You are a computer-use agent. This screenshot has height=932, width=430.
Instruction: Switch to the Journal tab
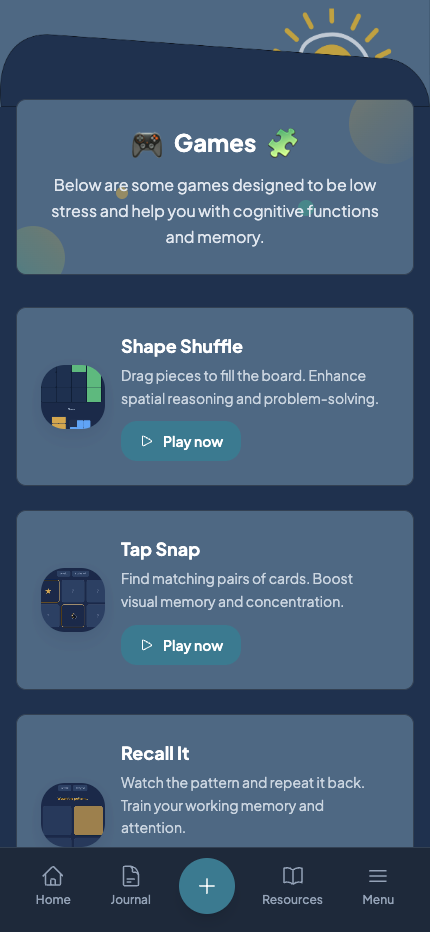130,886
